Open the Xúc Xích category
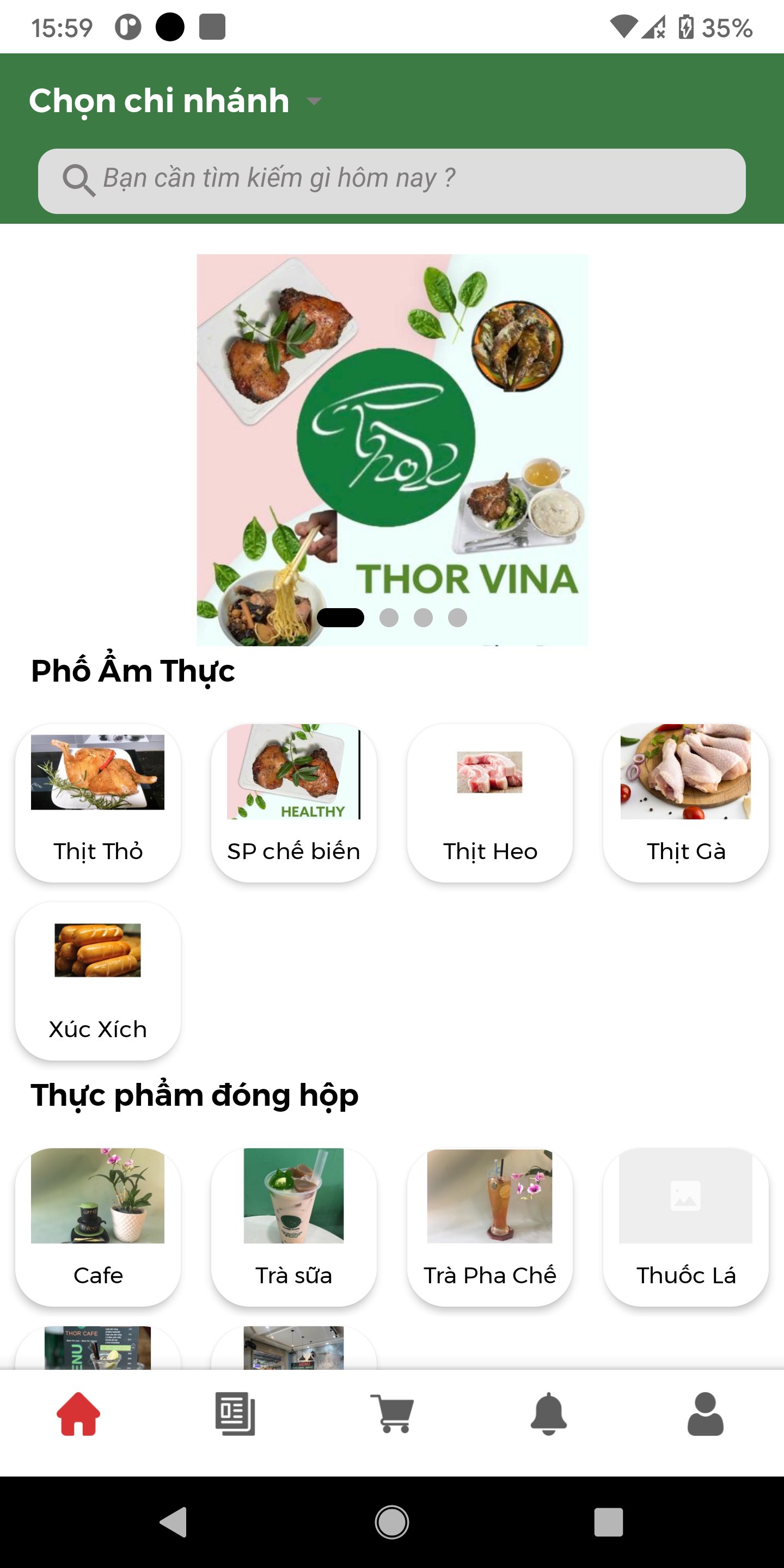Viewport: 784px width, 1568px height. pos(98,981)
